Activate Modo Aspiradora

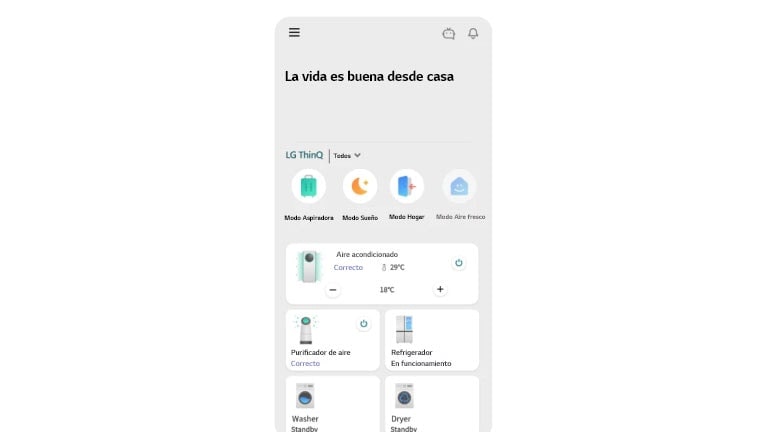308,186
